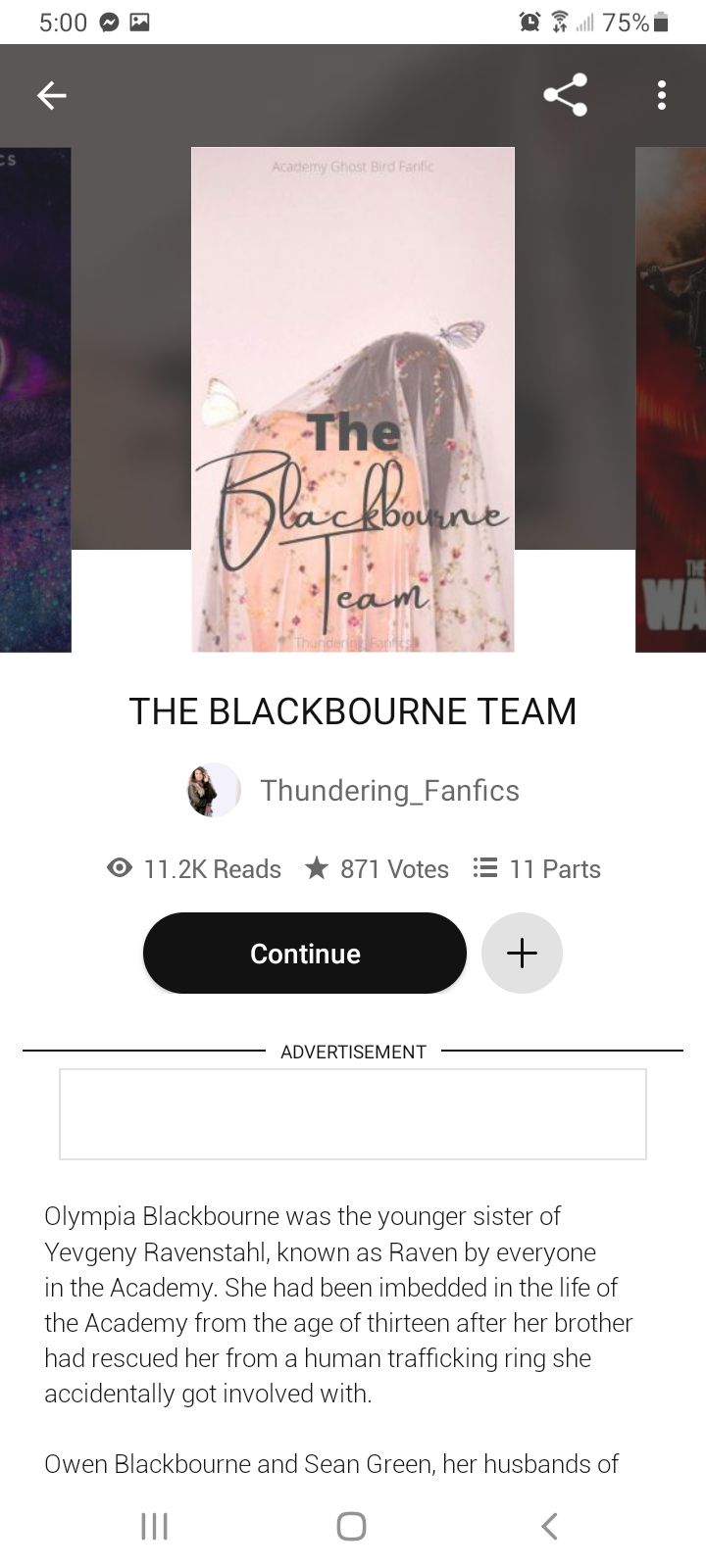This screenshot has height=1568, width=706.
Task: Go back using the top arrow
Action: pos(51,95)
